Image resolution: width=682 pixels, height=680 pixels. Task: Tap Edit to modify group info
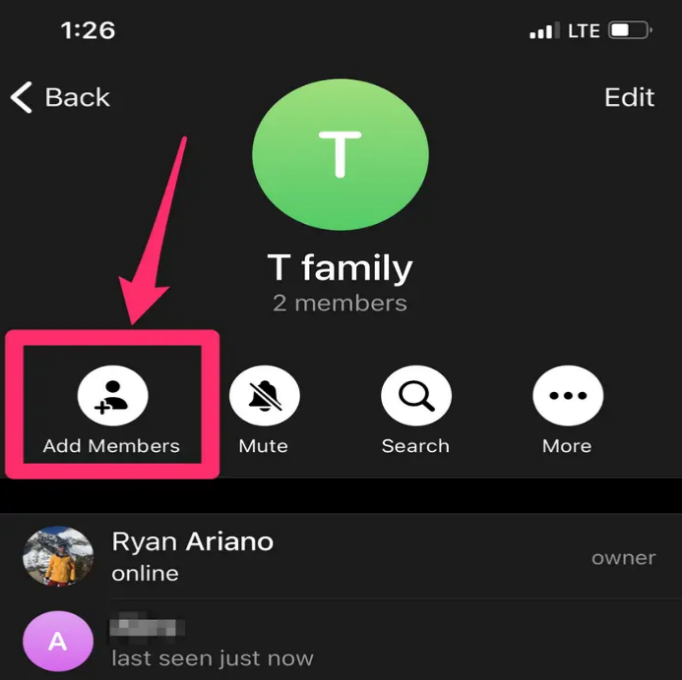[x=629, y=97]
